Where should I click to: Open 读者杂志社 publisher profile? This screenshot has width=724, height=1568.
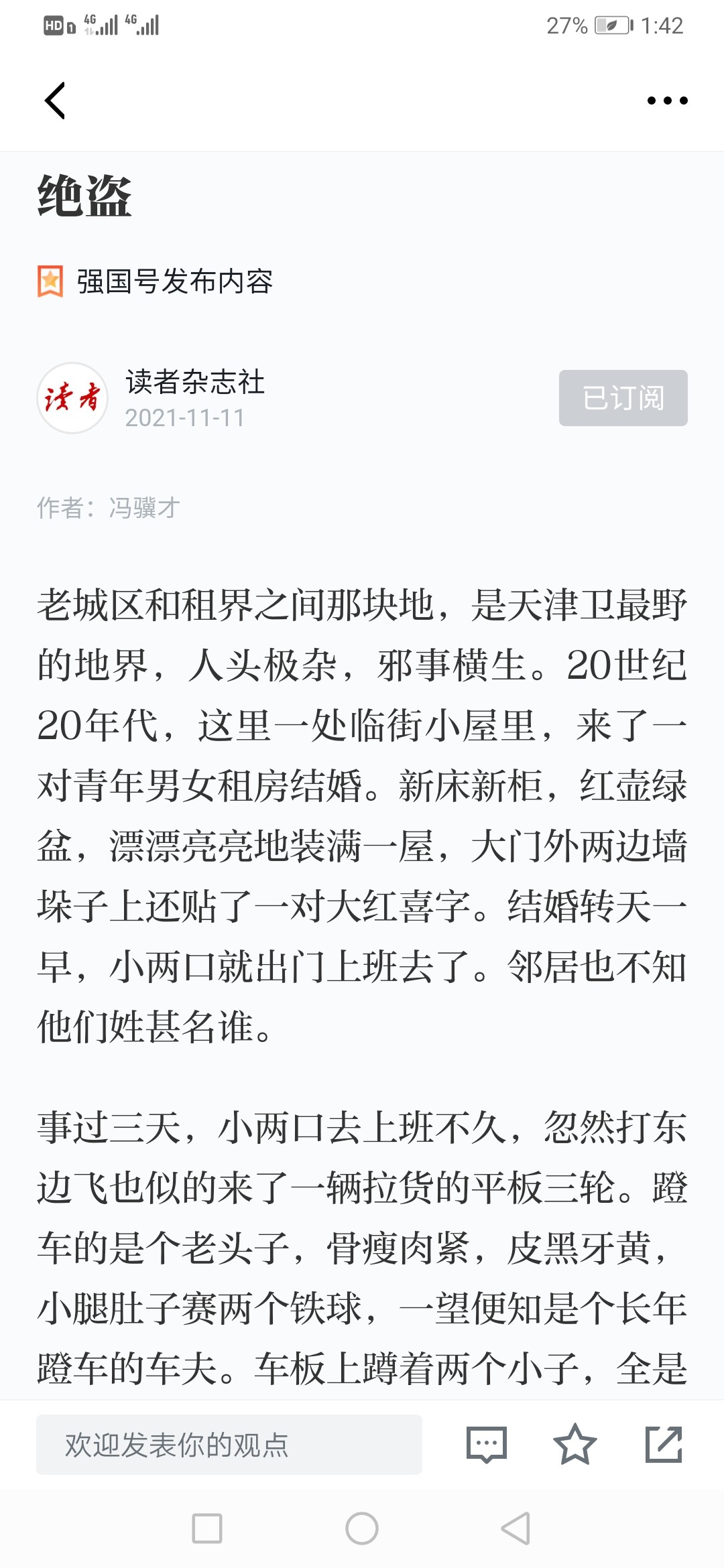point(195,382)
